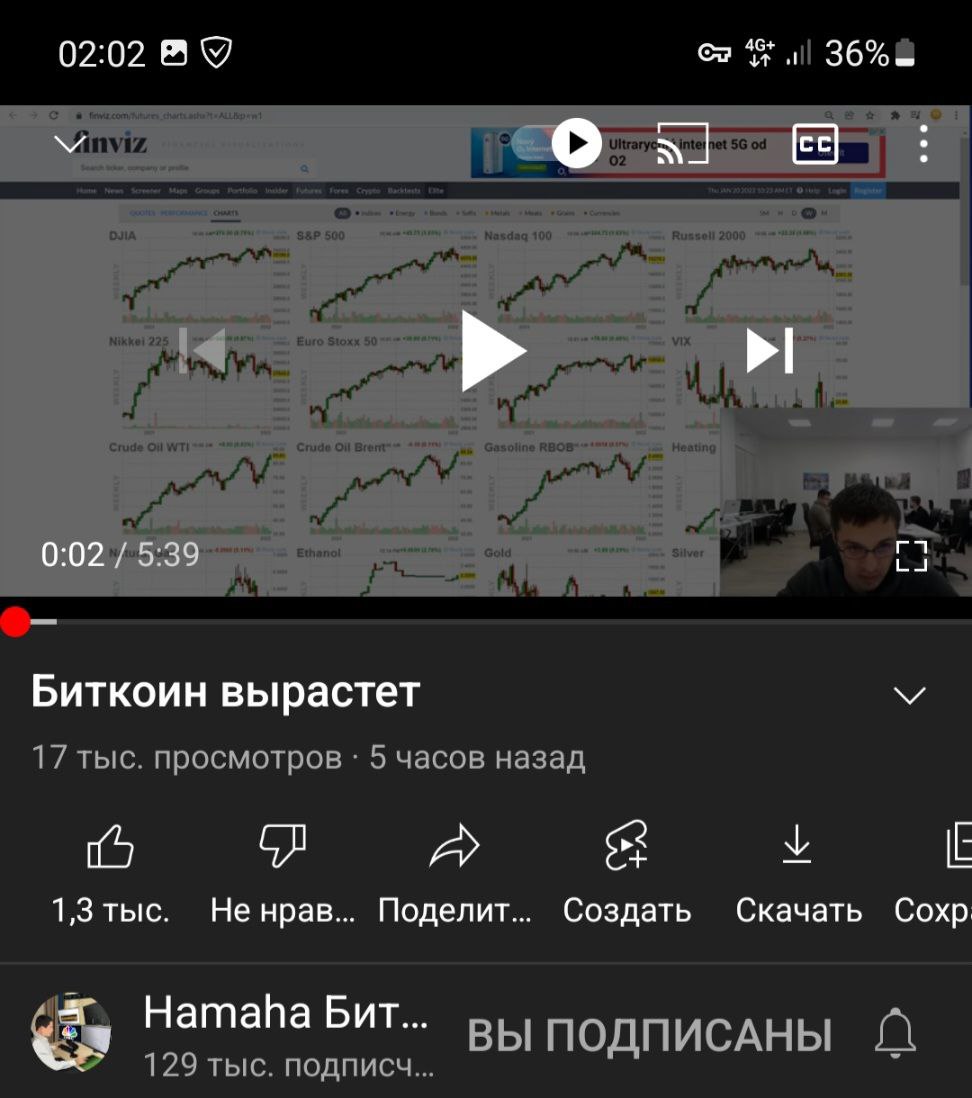972x1098 pixels.
Task: Toggle the autoplay switch in the player
Action: [x=577, y=144]
